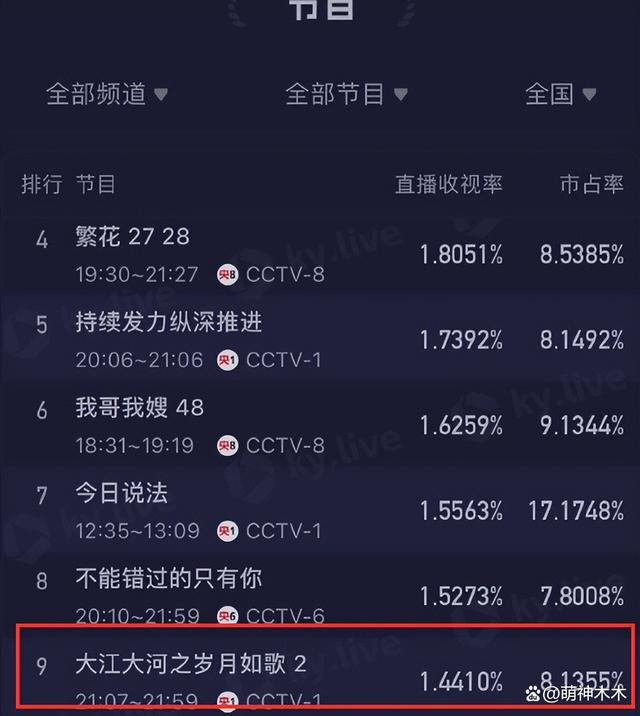Tap the 不能错过的只有你 row
Image resolution: width=640 pixels, height=716 pixels.
pyautogui.click(x=169, y=578)
